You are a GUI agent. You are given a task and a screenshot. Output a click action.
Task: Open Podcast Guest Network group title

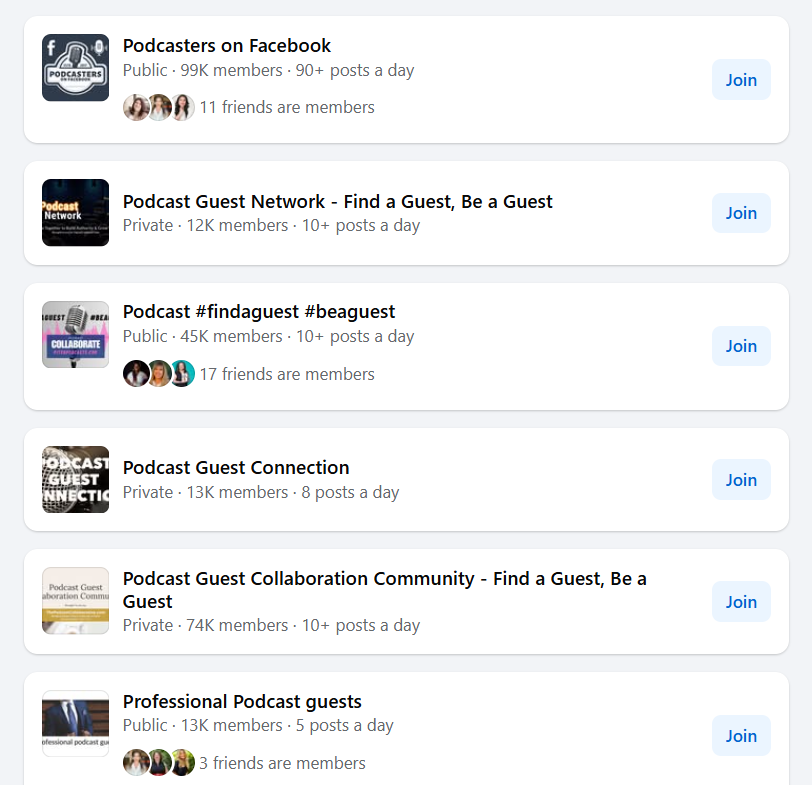pyautogui.click(x=337, y=202)
